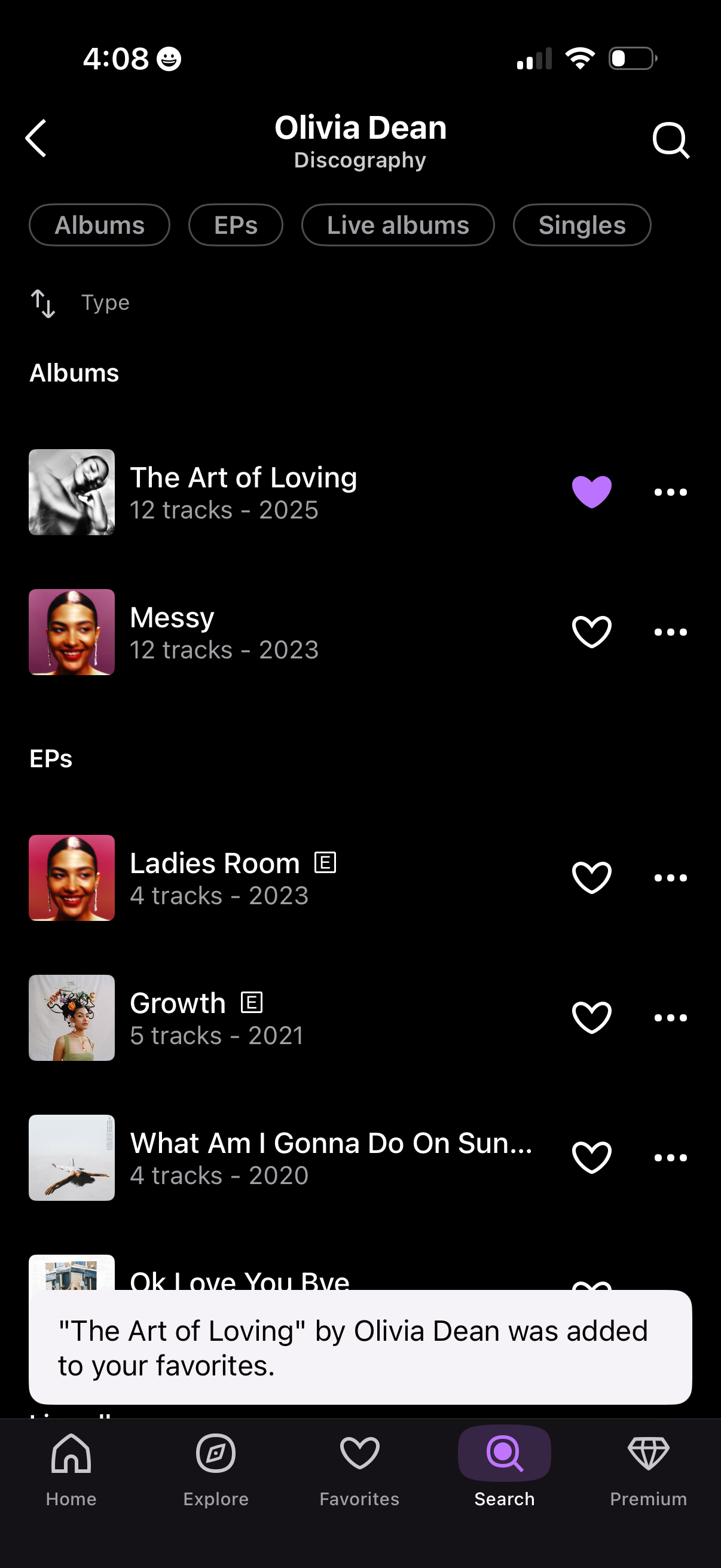Screen dimensions: 721x1568
Task: Select the Live albums filter chip
Action: (398, 225)
